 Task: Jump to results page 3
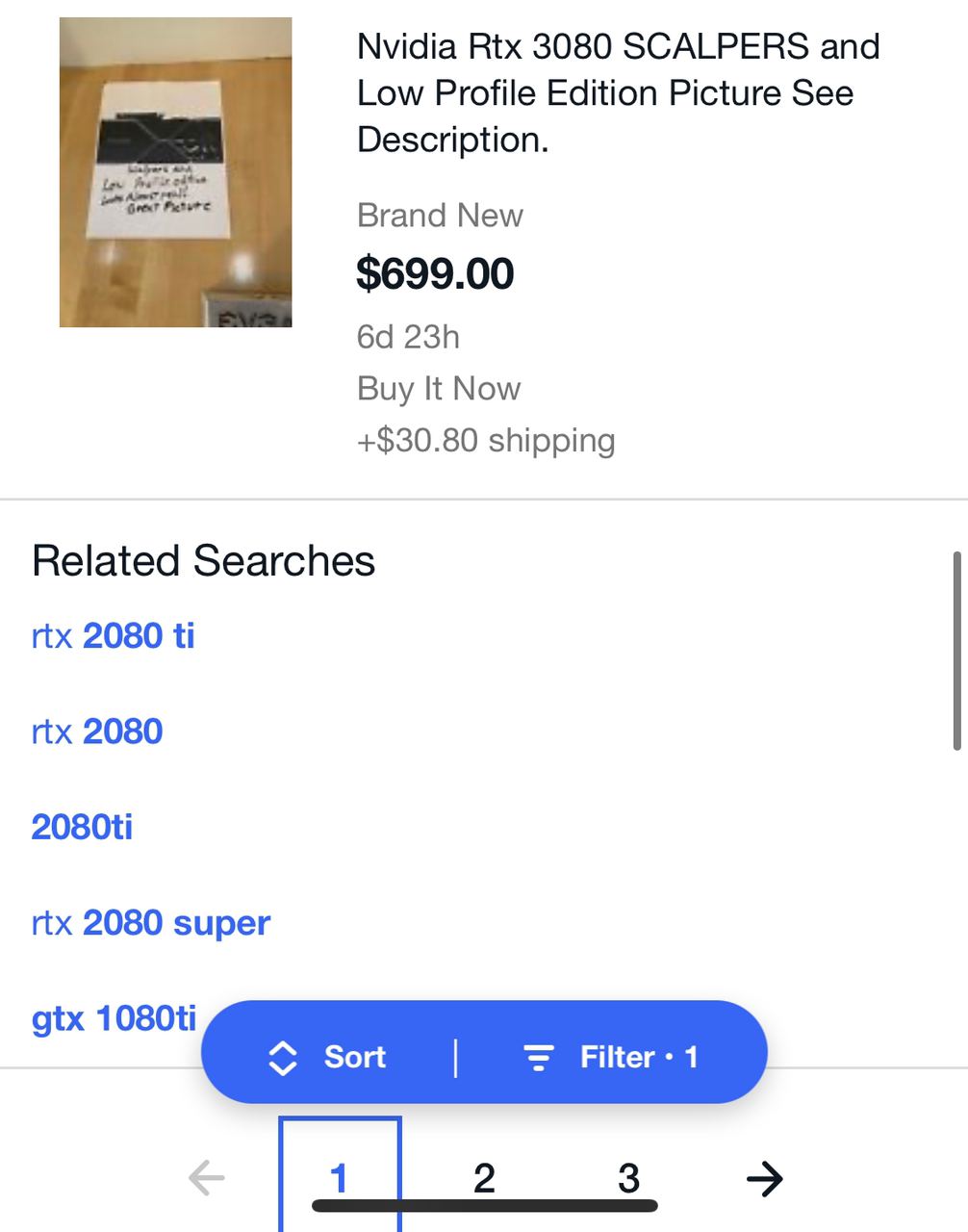(628, 1177)
